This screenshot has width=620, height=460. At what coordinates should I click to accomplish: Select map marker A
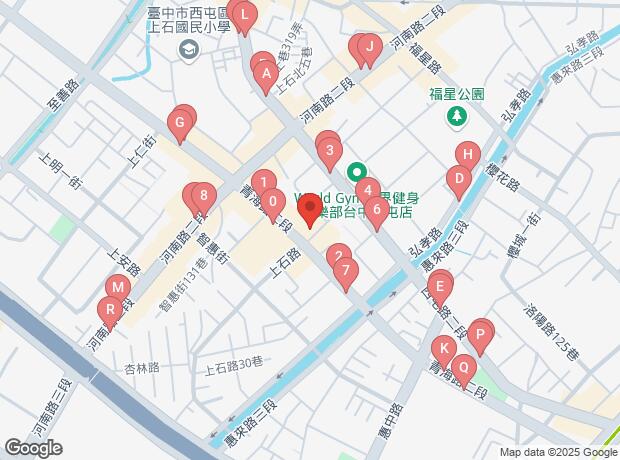[x=266, y=73]
